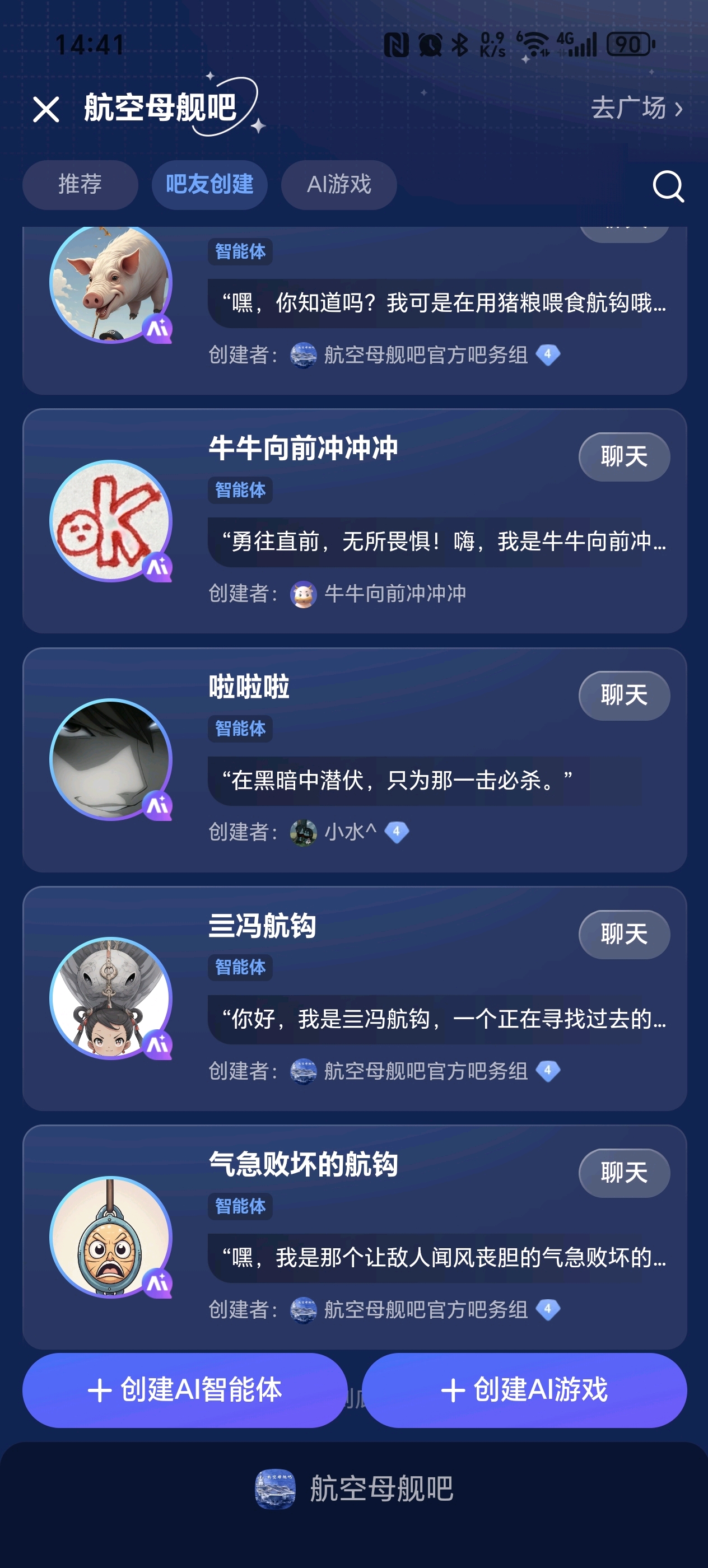Switch to the 推荐 tab
The height and width of the screenshot is (1568, 708).
click(80, 184)
